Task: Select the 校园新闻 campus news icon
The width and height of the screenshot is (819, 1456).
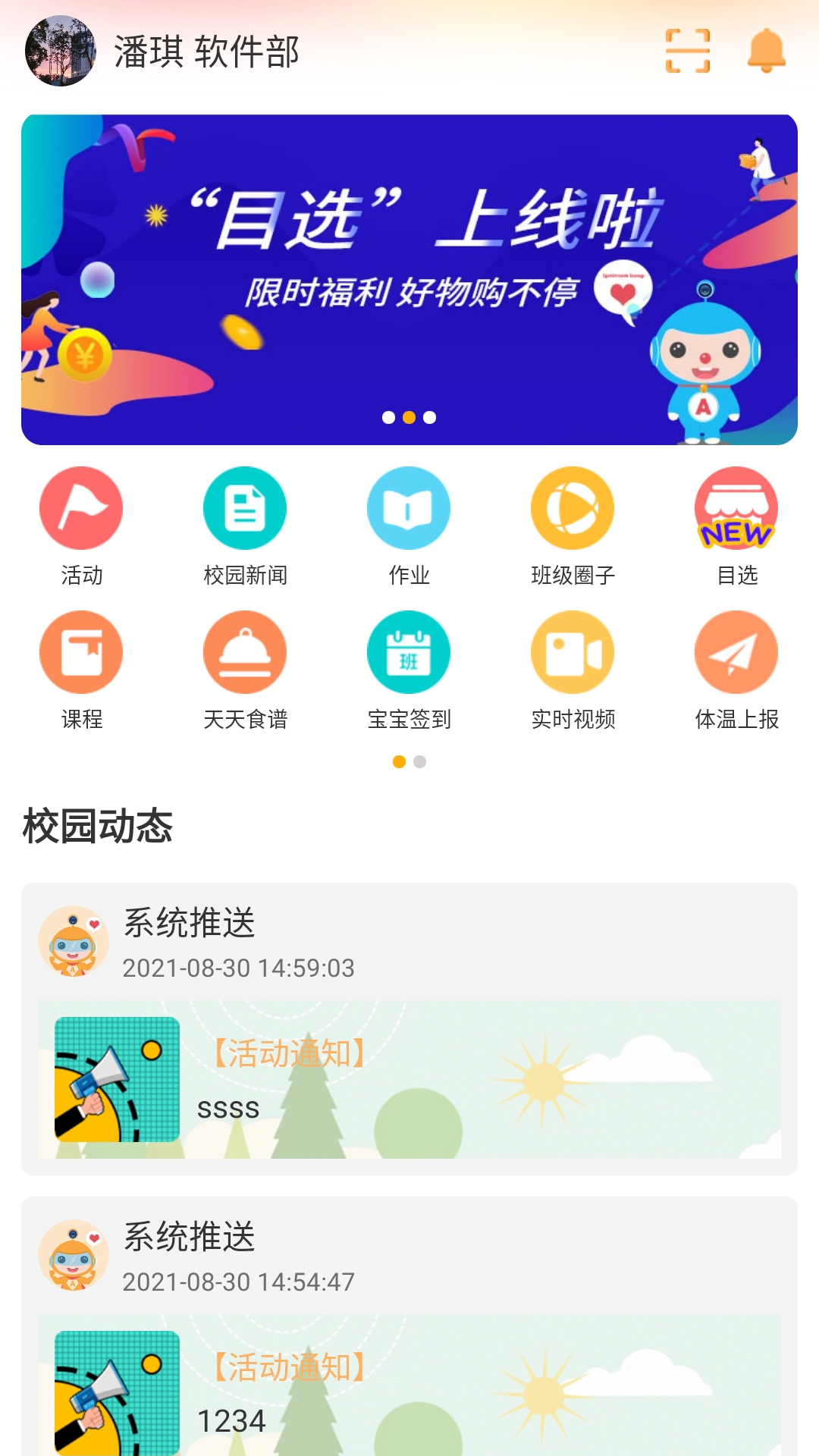Action: (x=245, y=510)
